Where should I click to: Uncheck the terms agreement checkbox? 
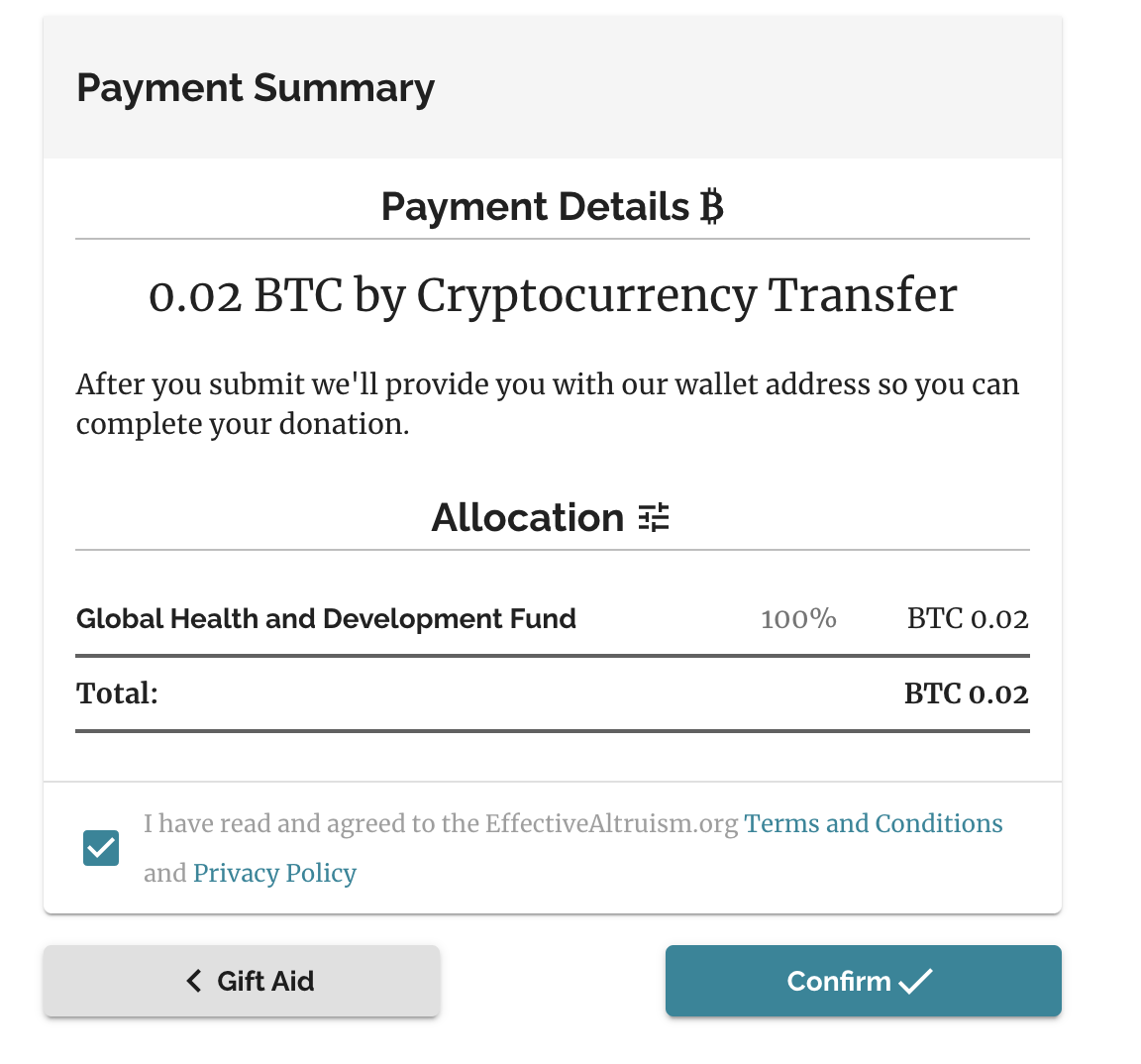click(101, 848)
